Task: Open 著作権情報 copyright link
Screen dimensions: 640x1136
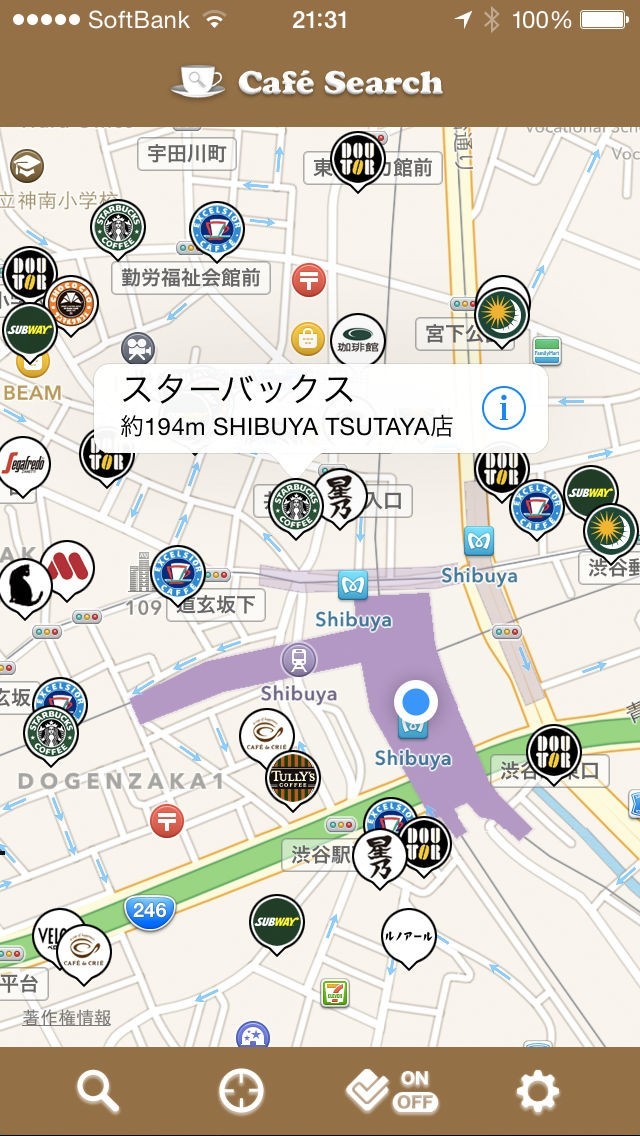Action: click(x=67, y=1018)
